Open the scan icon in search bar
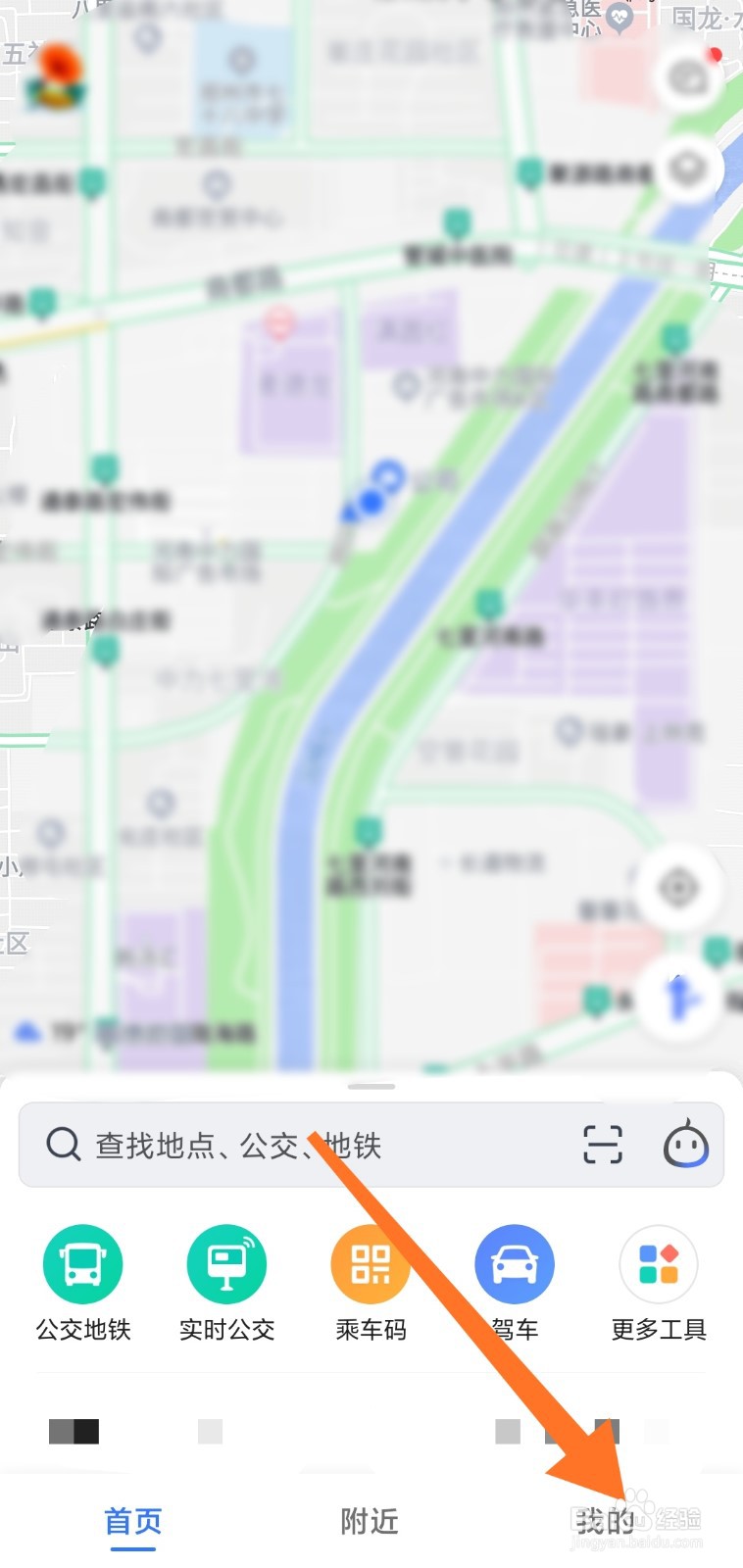743x1568 pixels. click(602, 1144)
